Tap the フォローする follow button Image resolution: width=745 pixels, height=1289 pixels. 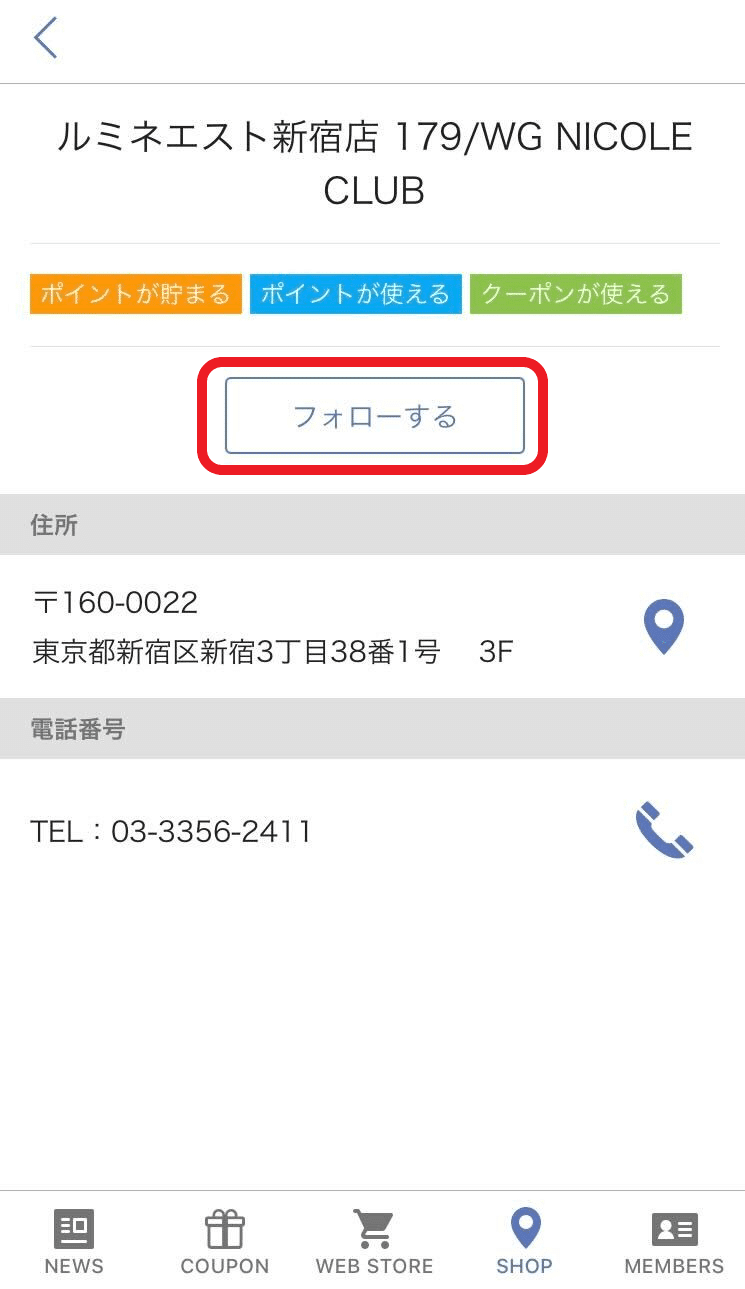pyautogui.click(x=374, y=416)
